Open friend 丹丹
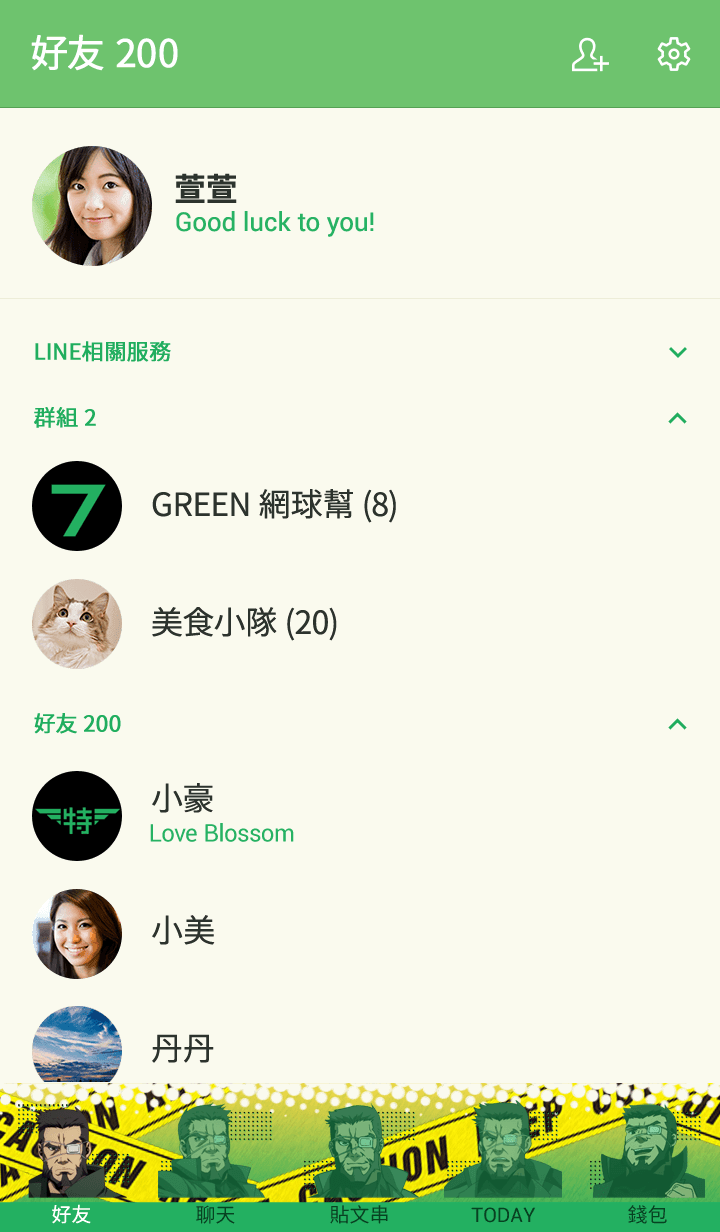Image resolution: width=720 pixels, height=1232 pixels. [182, 1049]
